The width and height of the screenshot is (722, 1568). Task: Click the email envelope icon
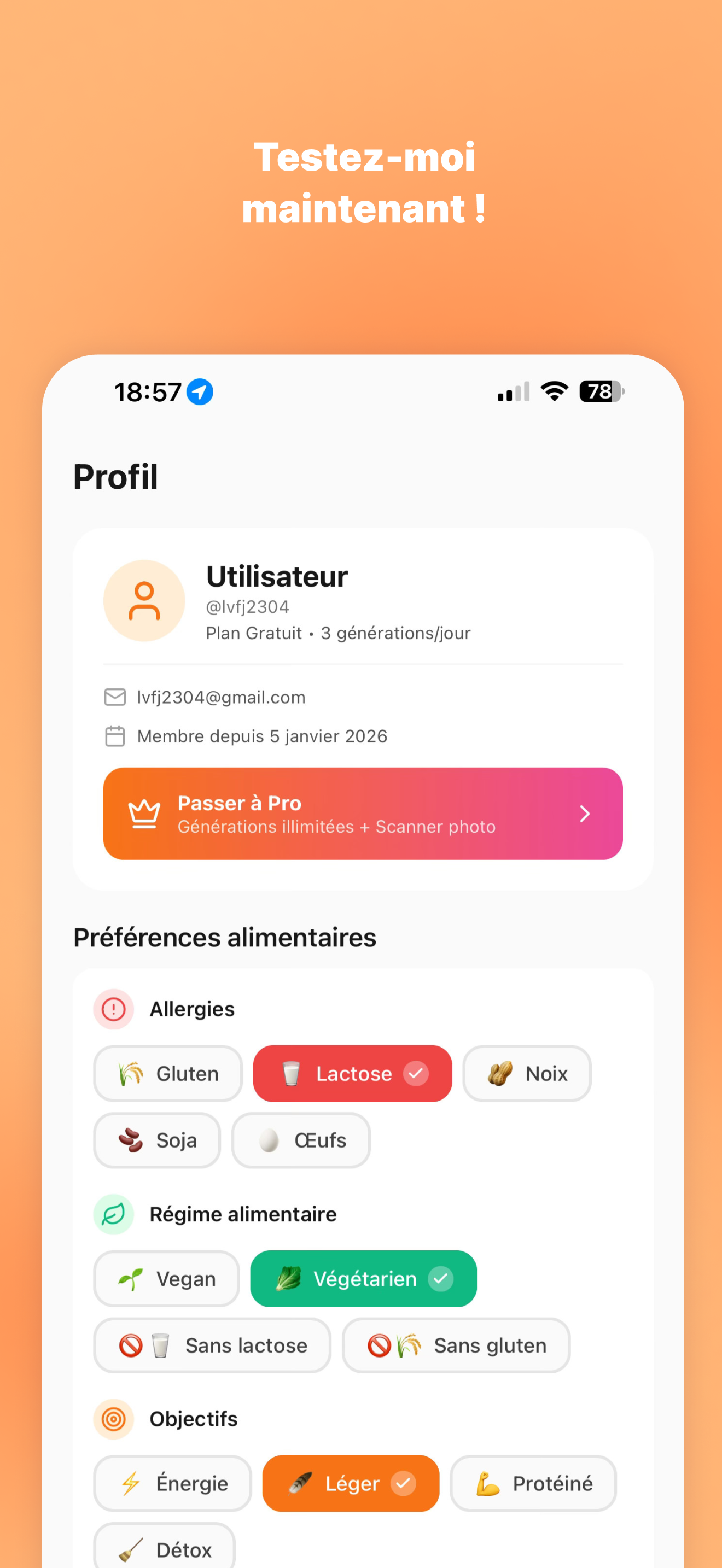point(114,697)
